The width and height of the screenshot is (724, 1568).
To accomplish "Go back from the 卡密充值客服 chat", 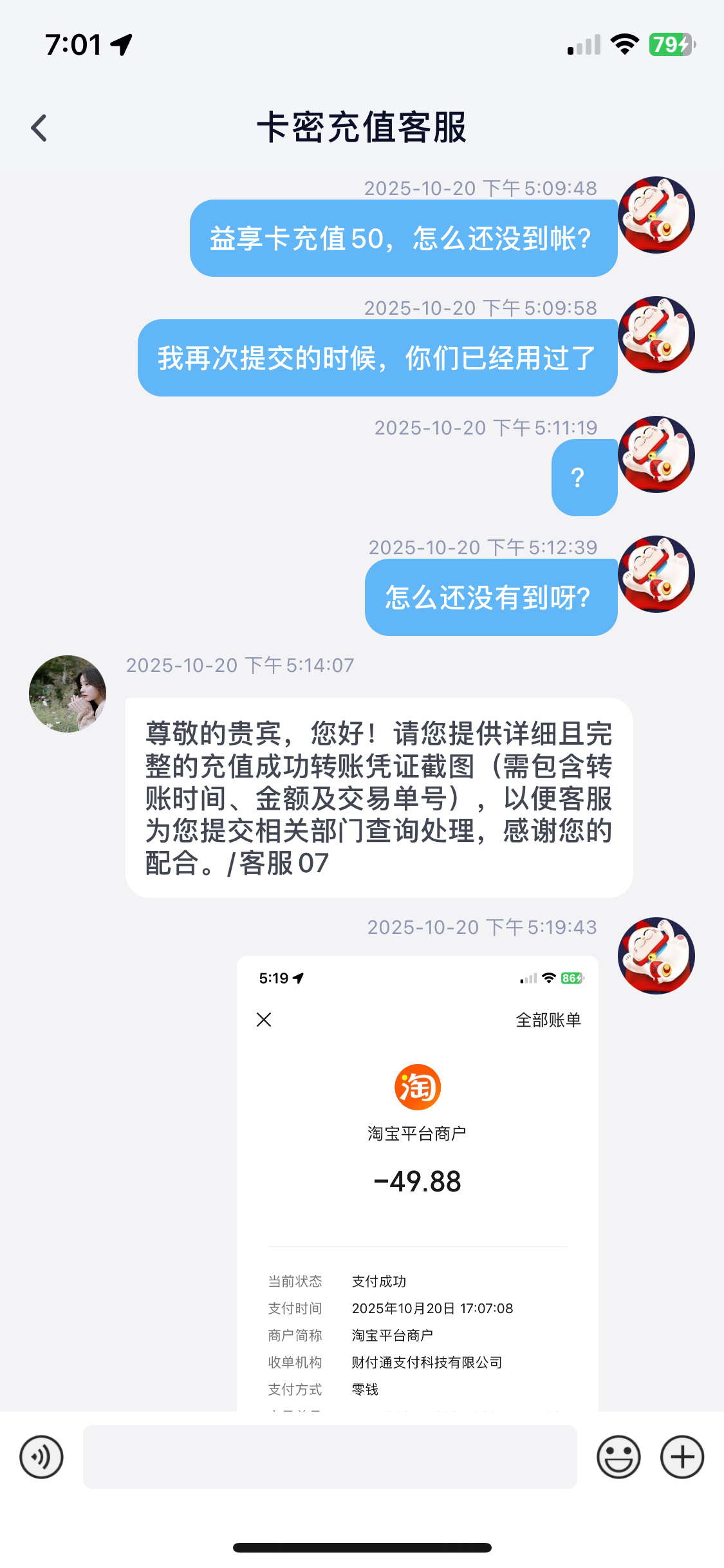I will [x=39, y=127].
